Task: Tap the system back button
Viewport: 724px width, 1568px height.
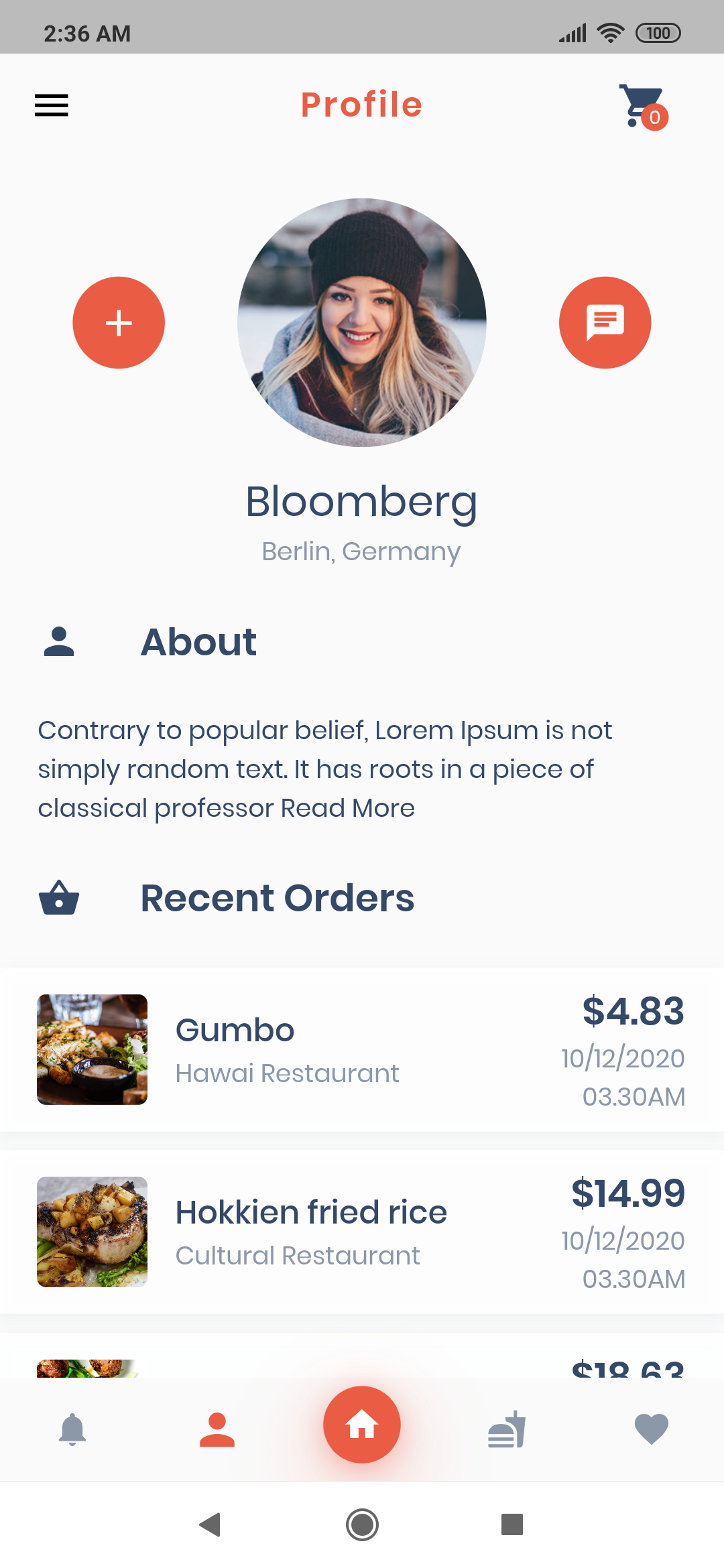Action: [x=210, y=1524]
